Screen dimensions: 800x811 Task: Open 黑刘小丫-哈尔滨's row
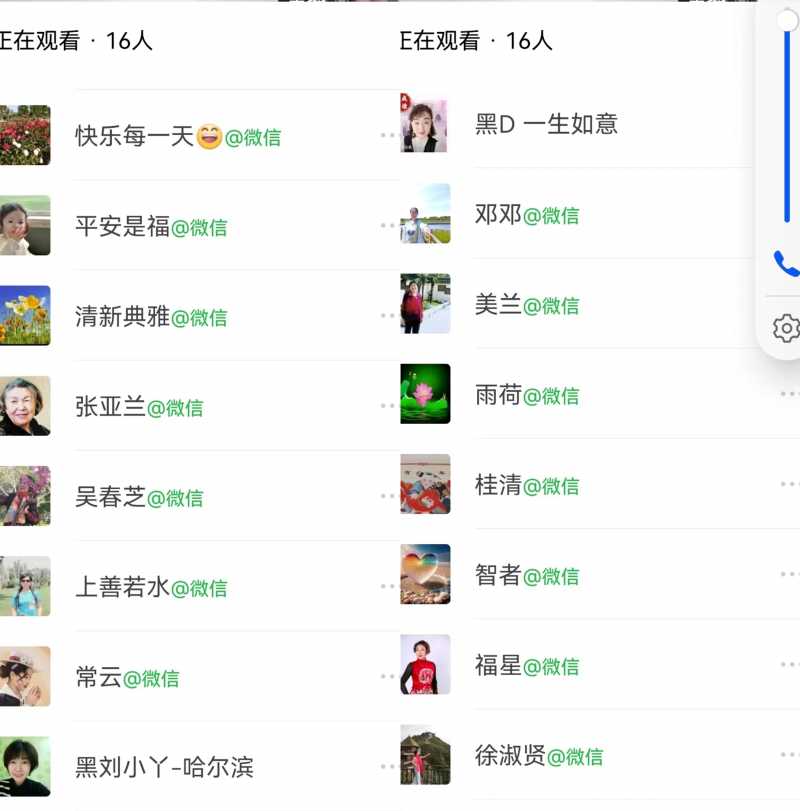pos(164,767)
